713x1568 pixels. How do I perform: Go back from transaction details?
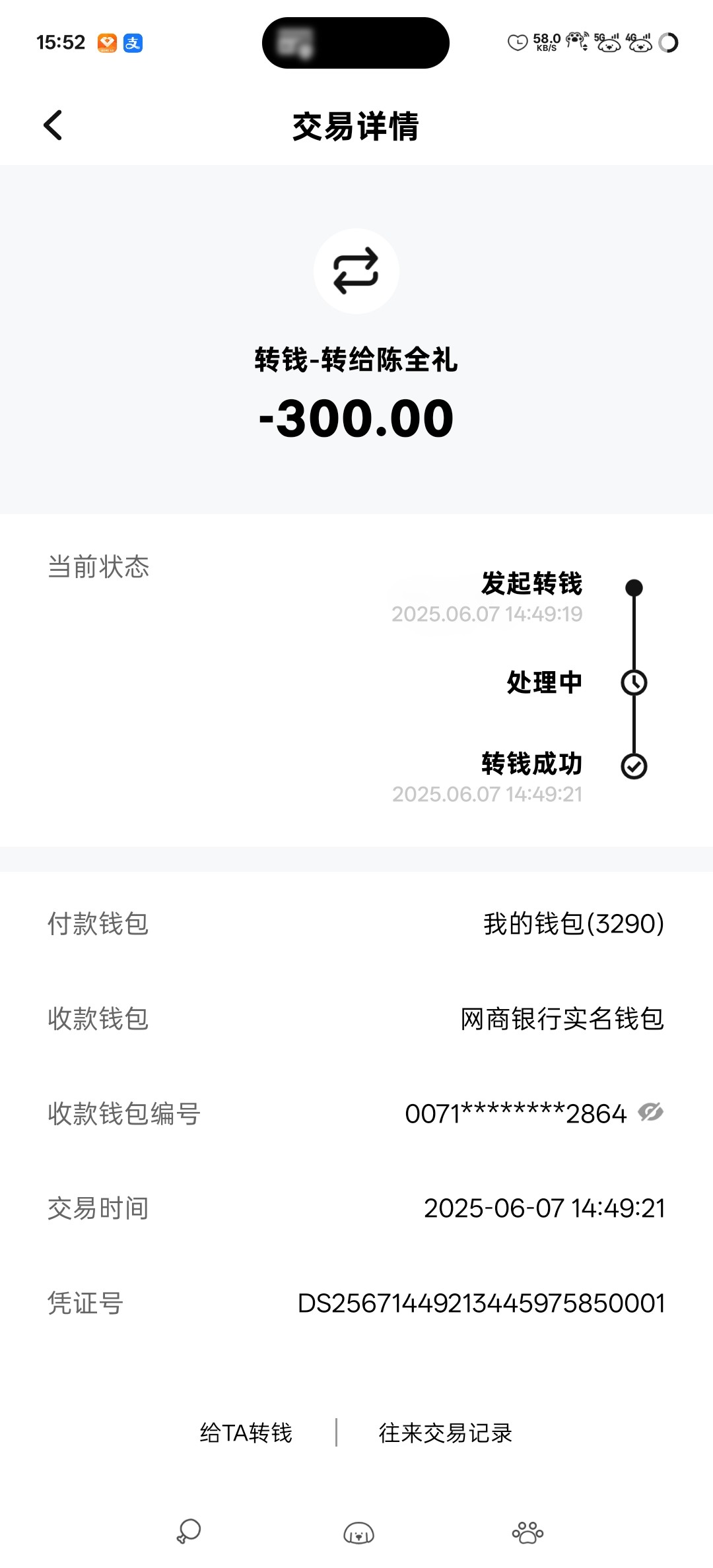[x=53, y=125]
